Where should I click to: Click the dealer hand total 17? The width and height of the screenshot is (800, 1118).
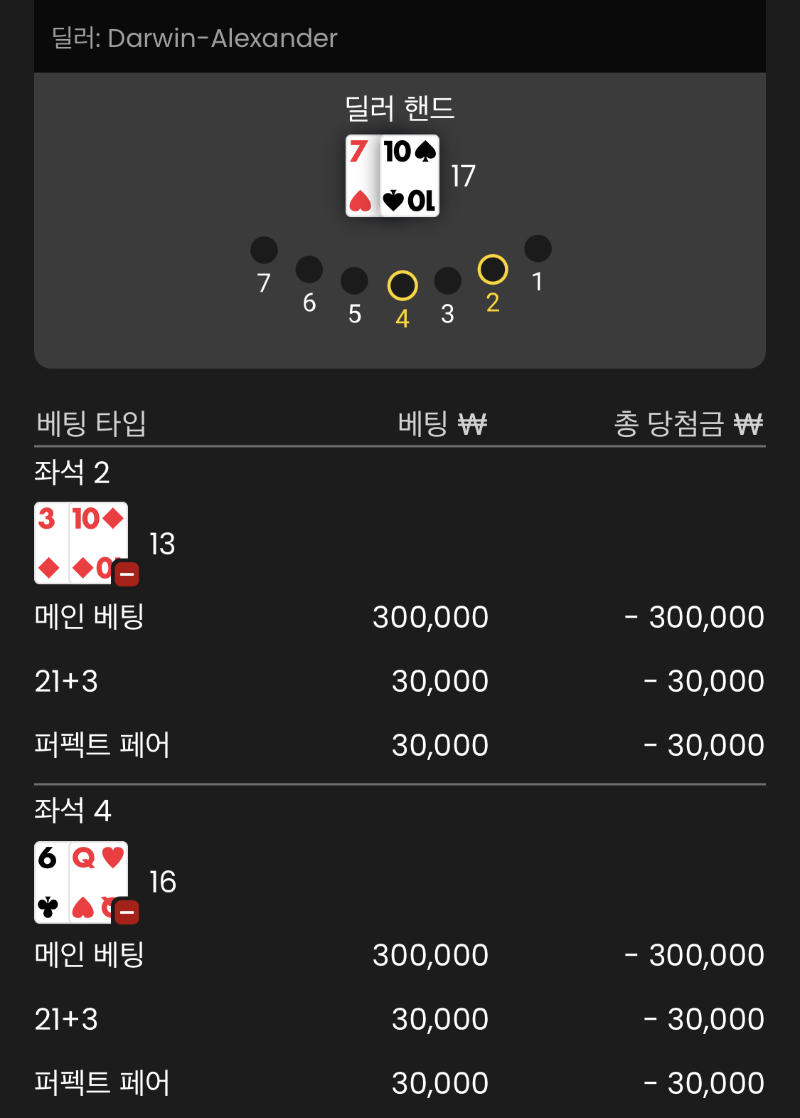463,176
